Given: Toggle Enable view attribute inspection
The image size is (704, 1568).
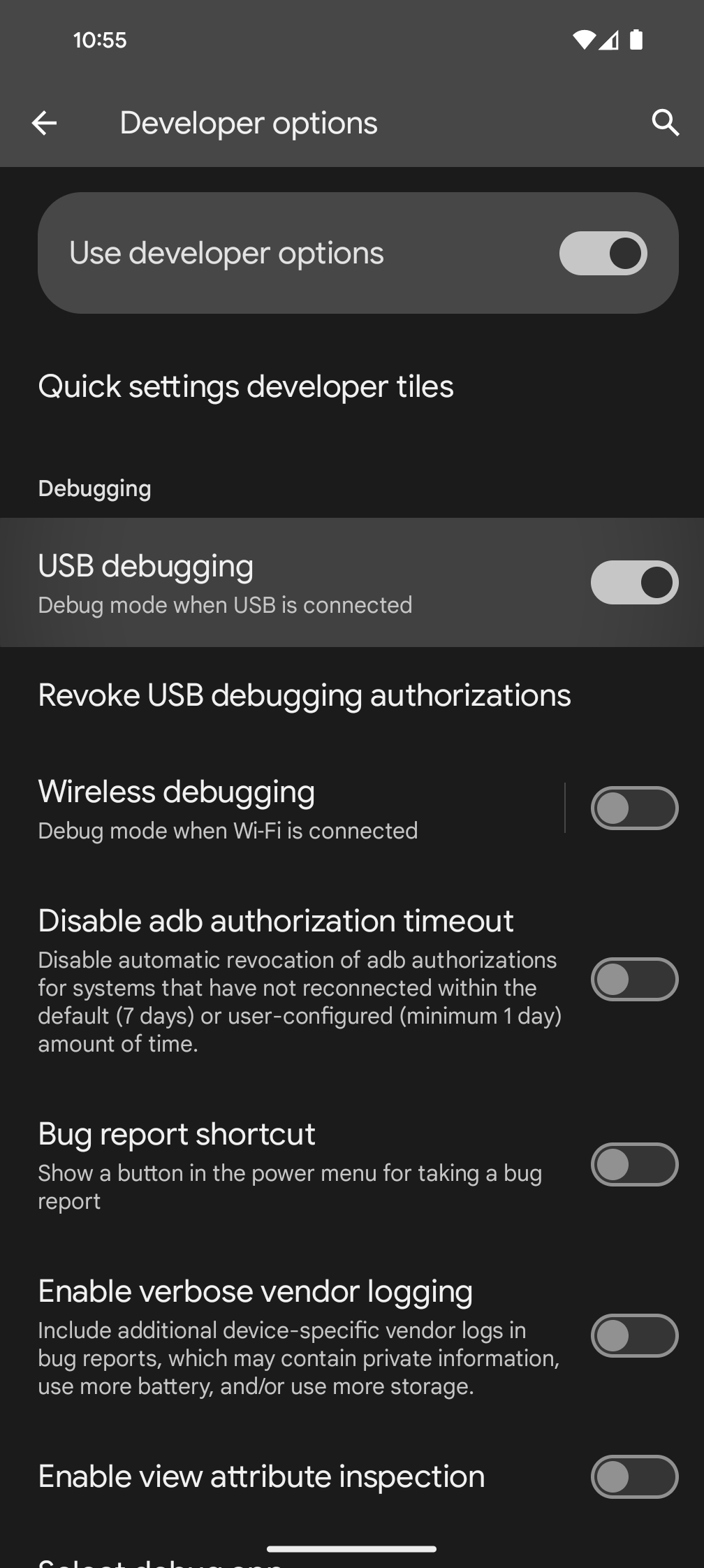Looking at the screenshot, I should click(634, 1476).
